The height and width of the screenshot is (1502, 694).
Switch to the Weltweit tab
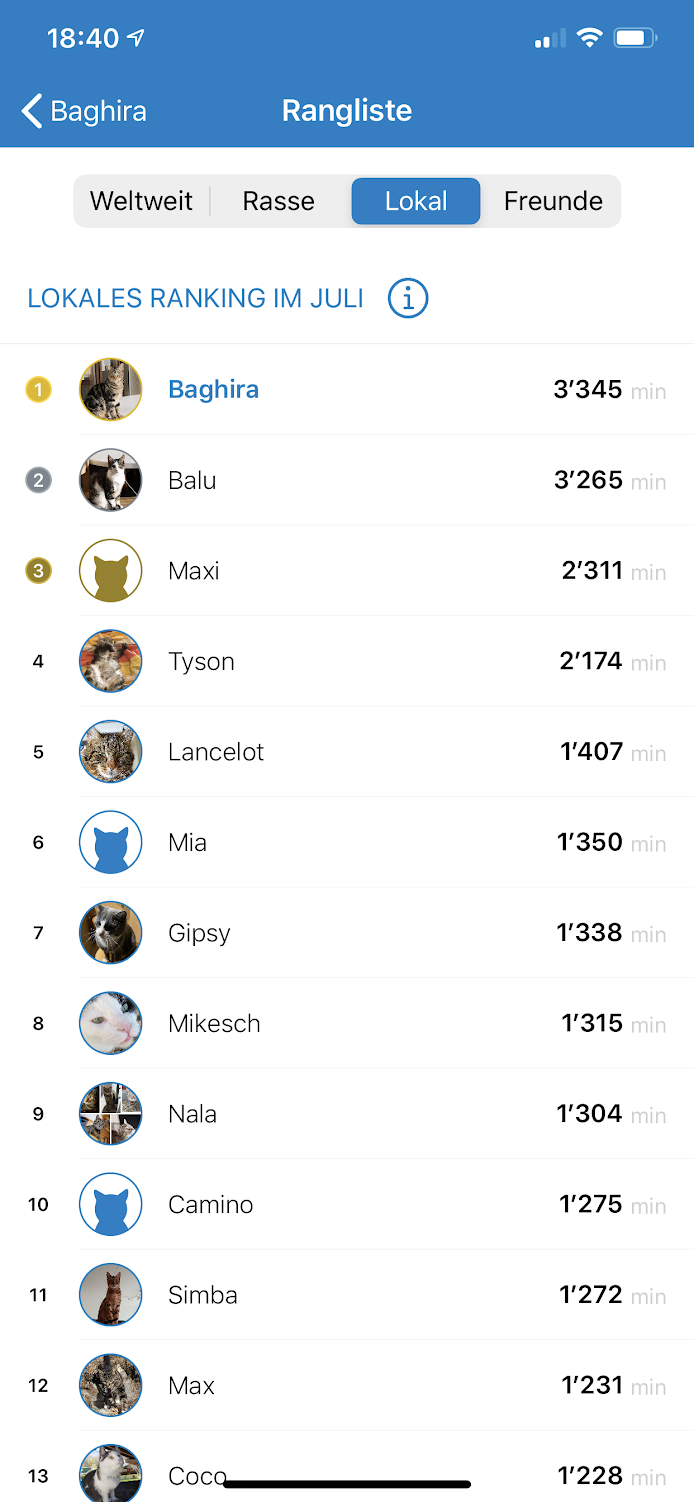tap(141, 201)
